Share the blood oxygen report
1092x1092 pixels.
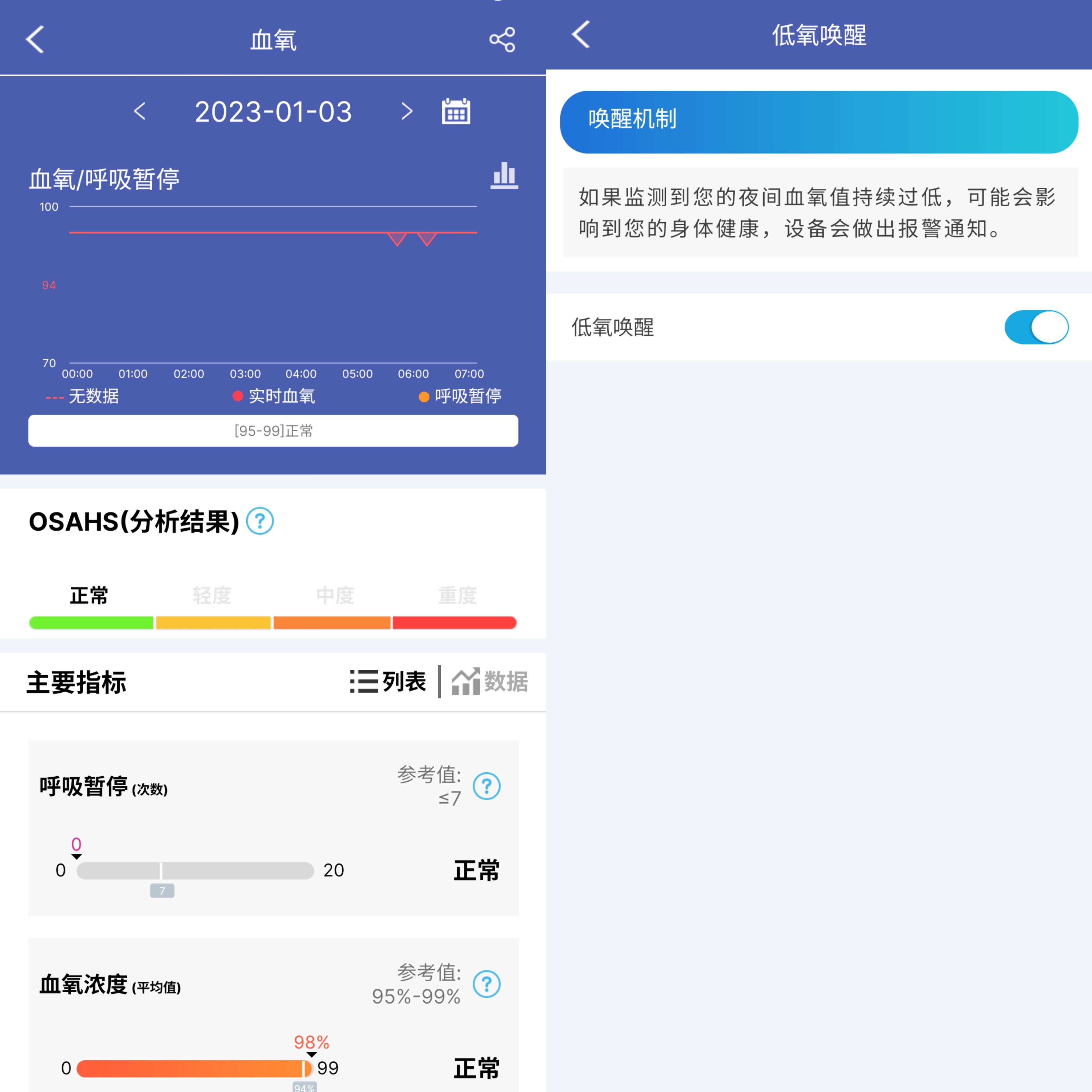click(502, 39)
